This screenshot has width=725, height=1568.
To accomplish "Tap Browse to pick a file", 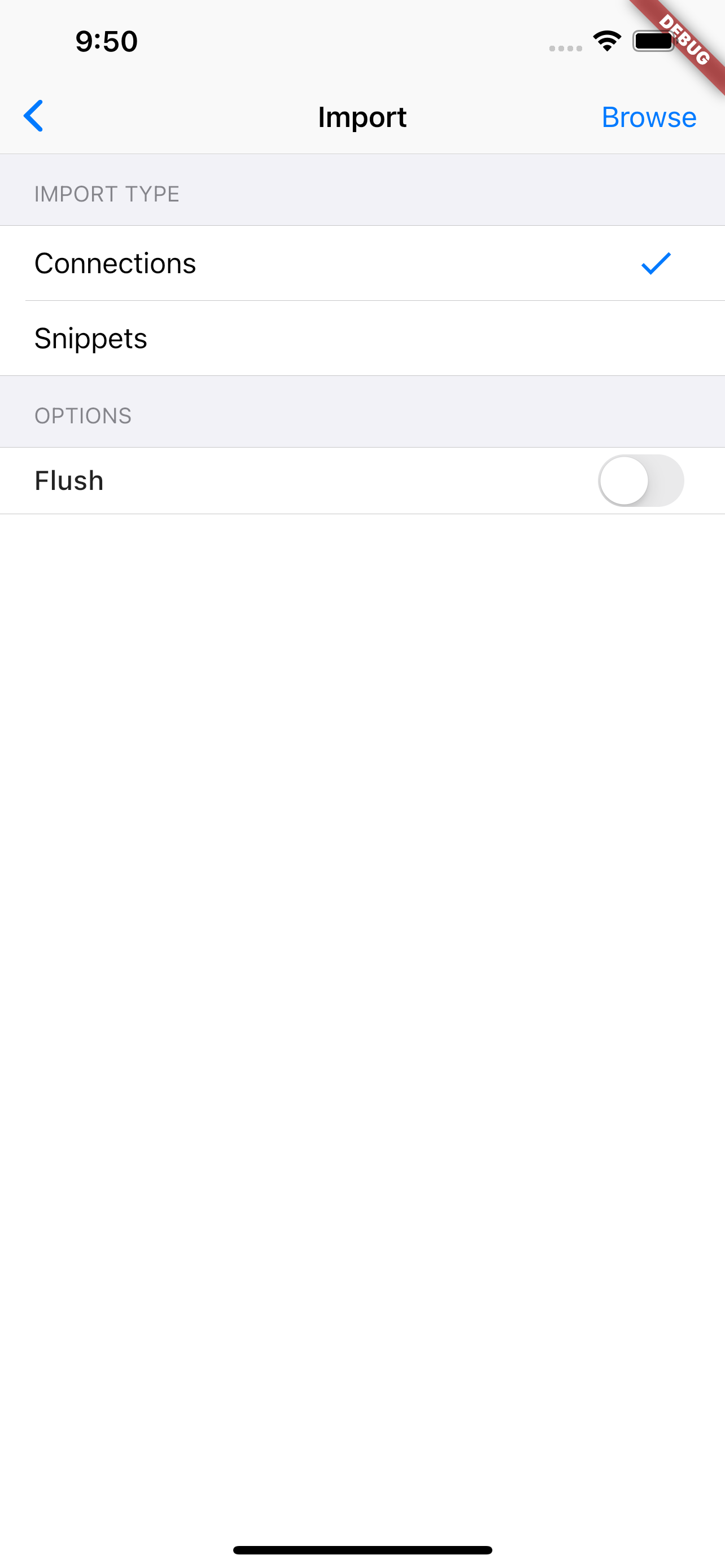I will click(x=649, y=117).
